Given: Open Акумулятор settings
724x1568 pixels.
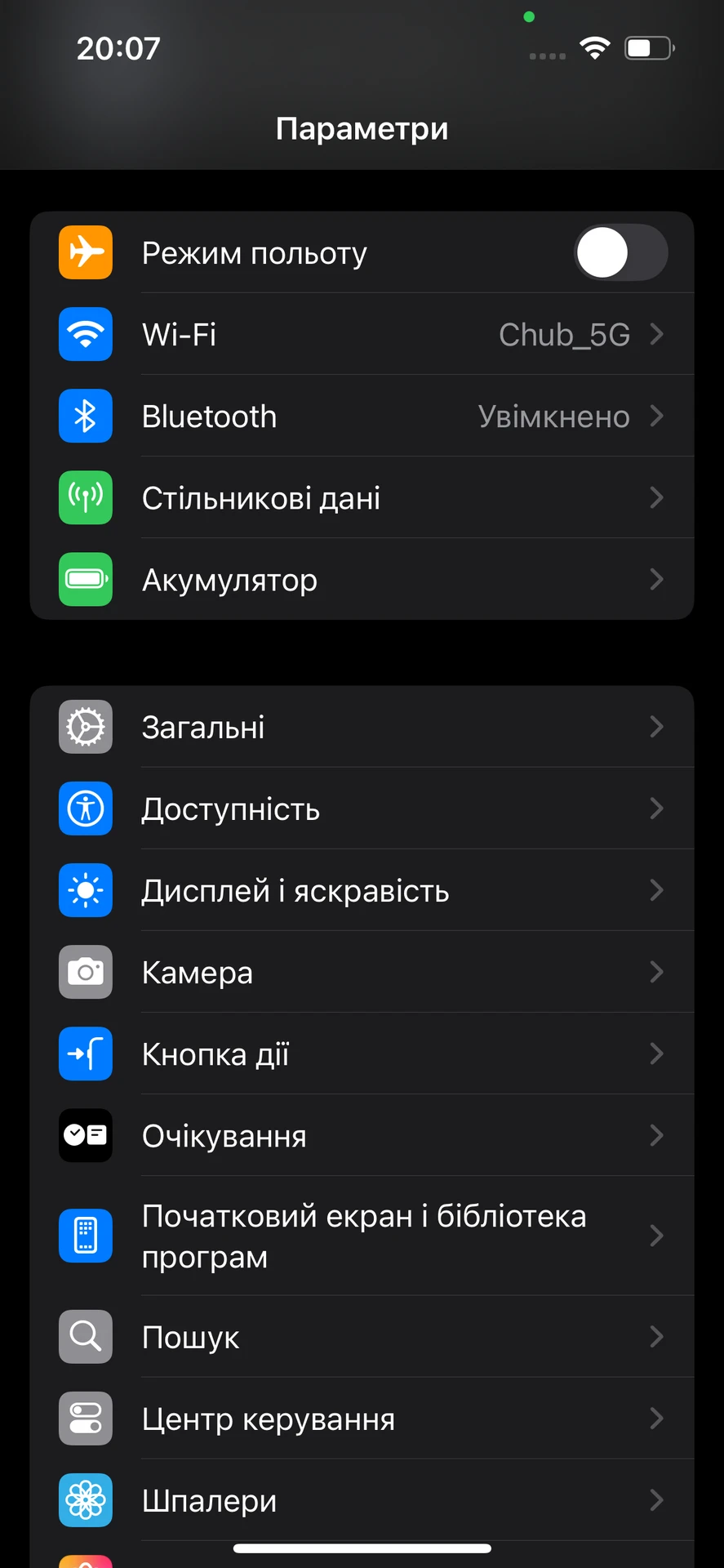Looking at the screenshot, I should (362, 579).
